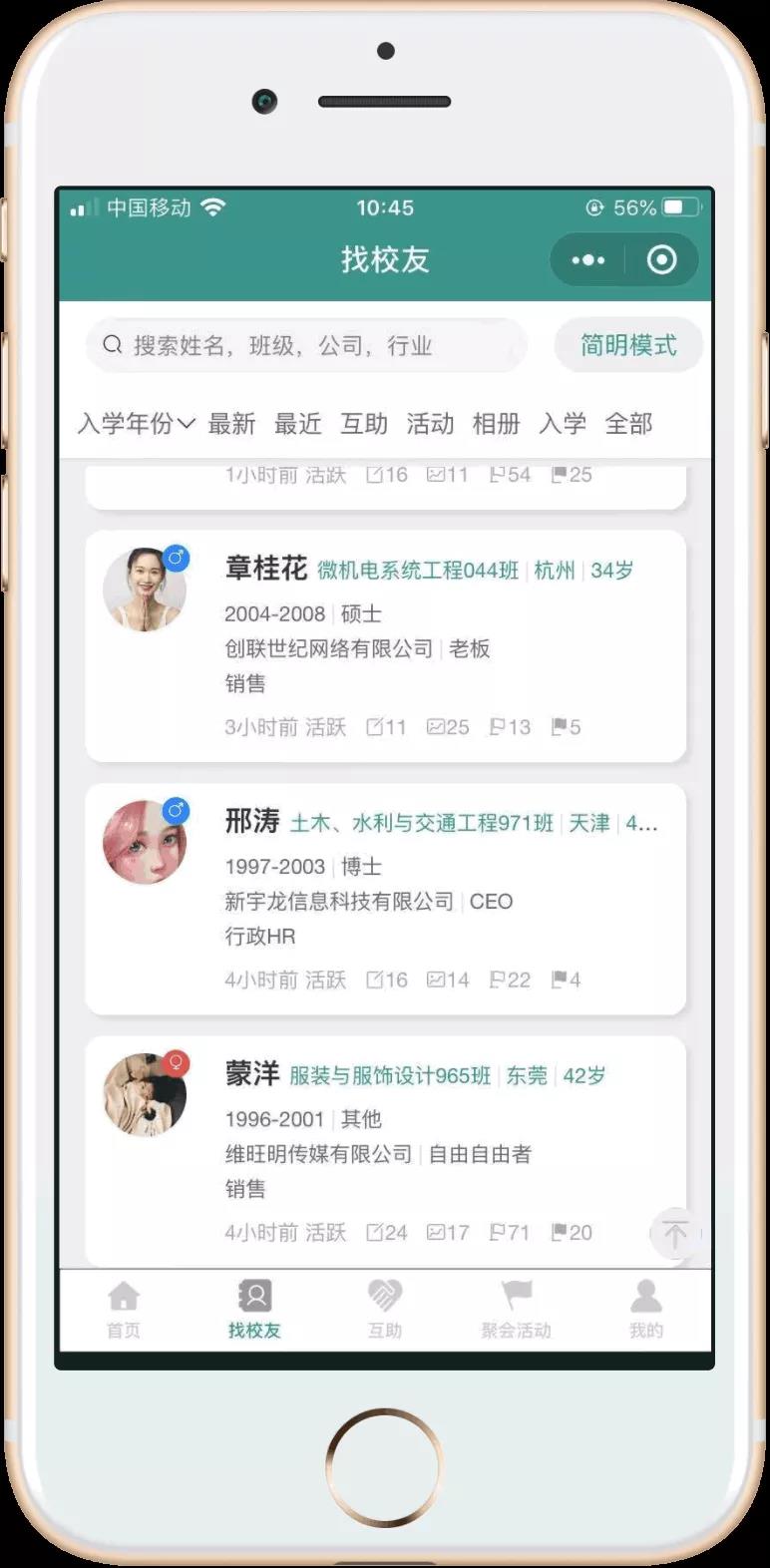
Task: Switch to the 互助 bottom tab
Action: coord(385,1308)
